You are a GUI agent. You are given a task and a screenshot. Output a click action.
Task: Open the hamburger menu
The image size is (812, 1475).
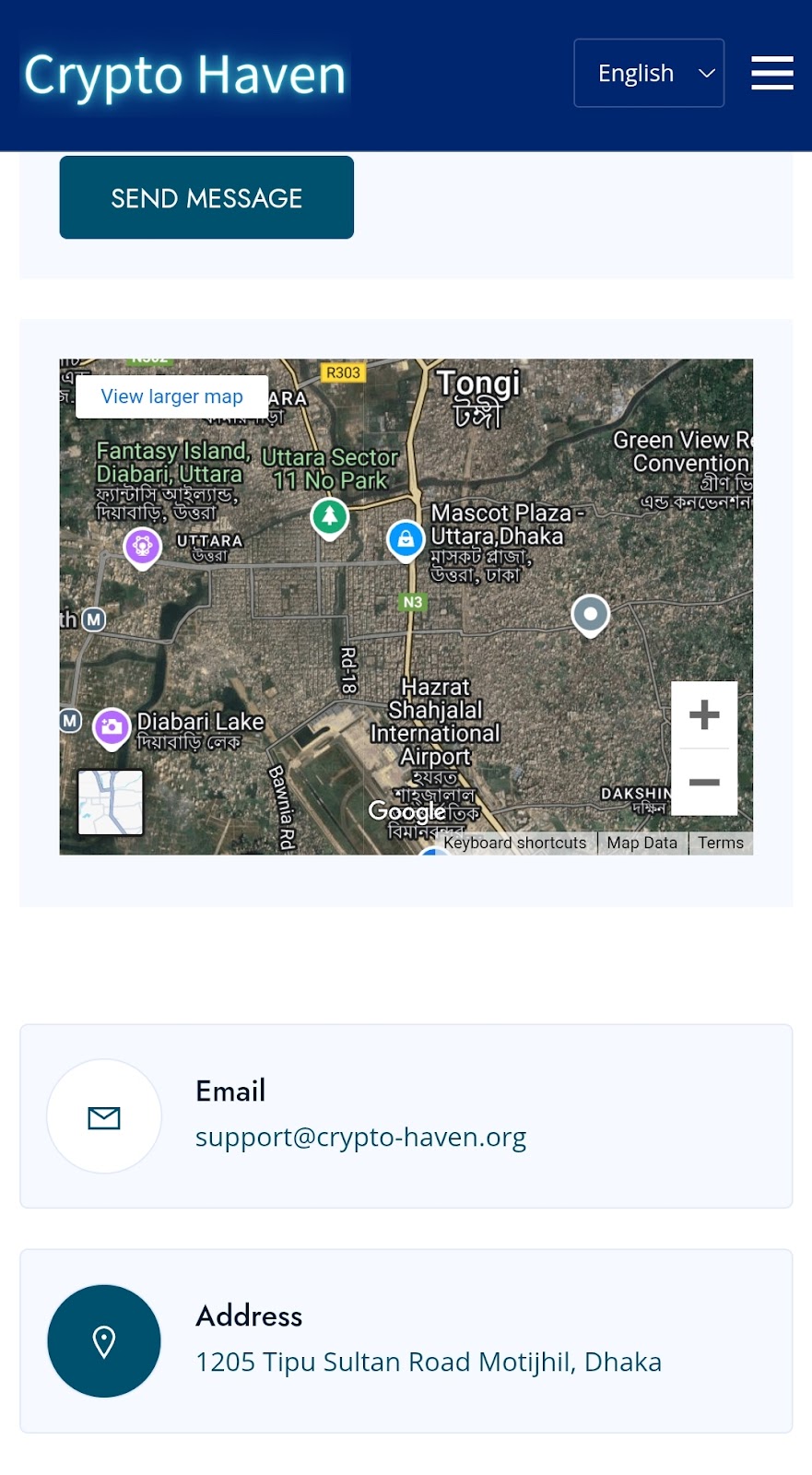pyautogui.click(x=771, y=73)
